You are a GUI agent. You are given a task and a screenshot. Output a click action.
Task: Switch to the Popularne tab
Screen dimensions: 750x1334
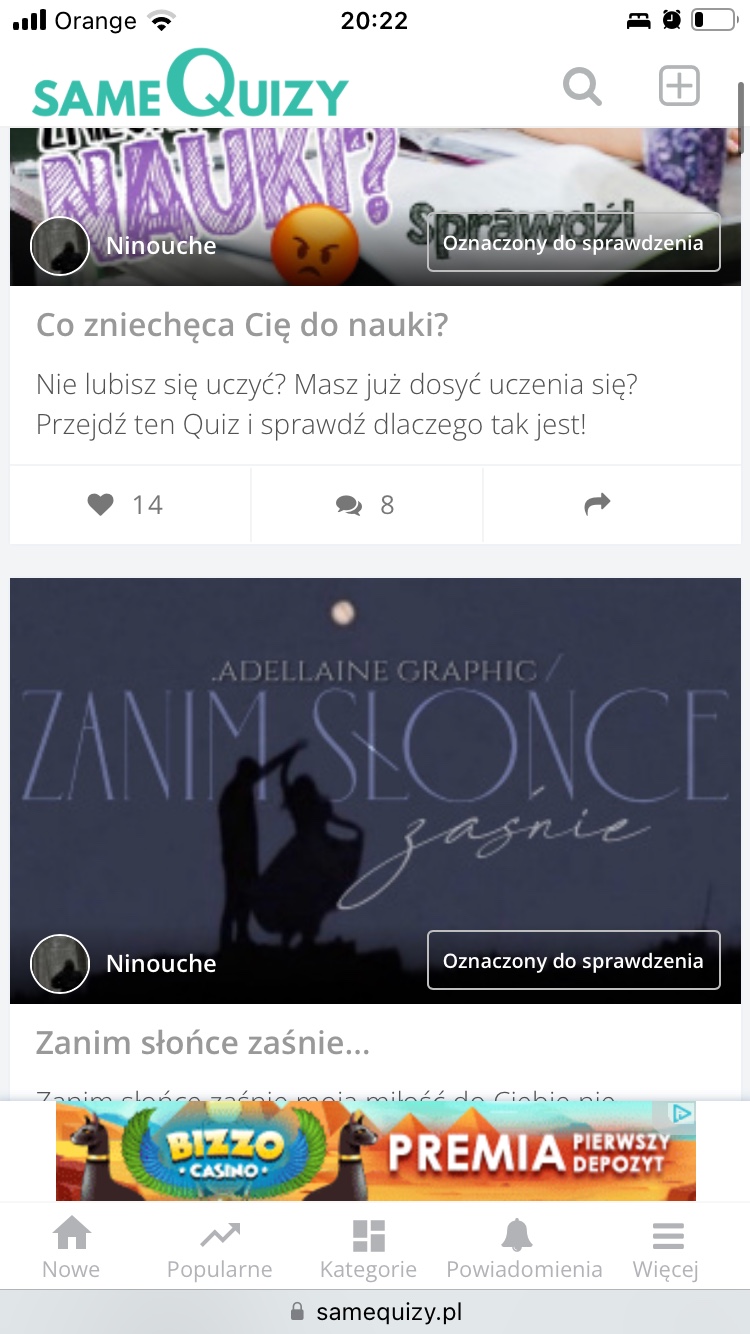point(219,1249)
